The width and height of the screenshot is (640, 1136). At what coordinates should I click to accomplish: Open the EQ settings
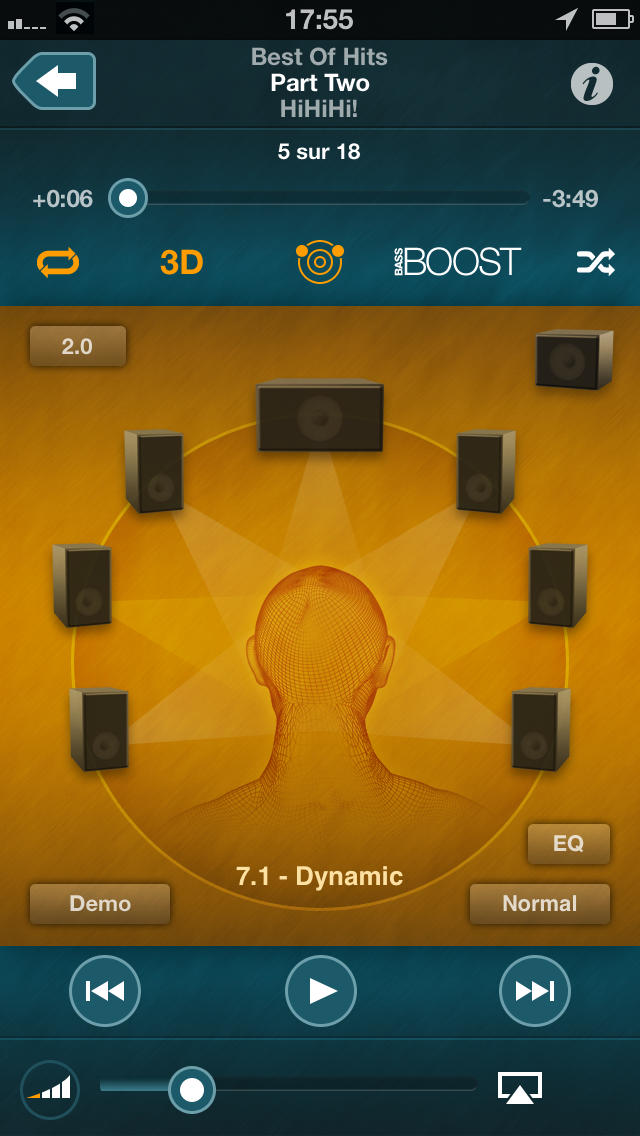click(568, 844)
